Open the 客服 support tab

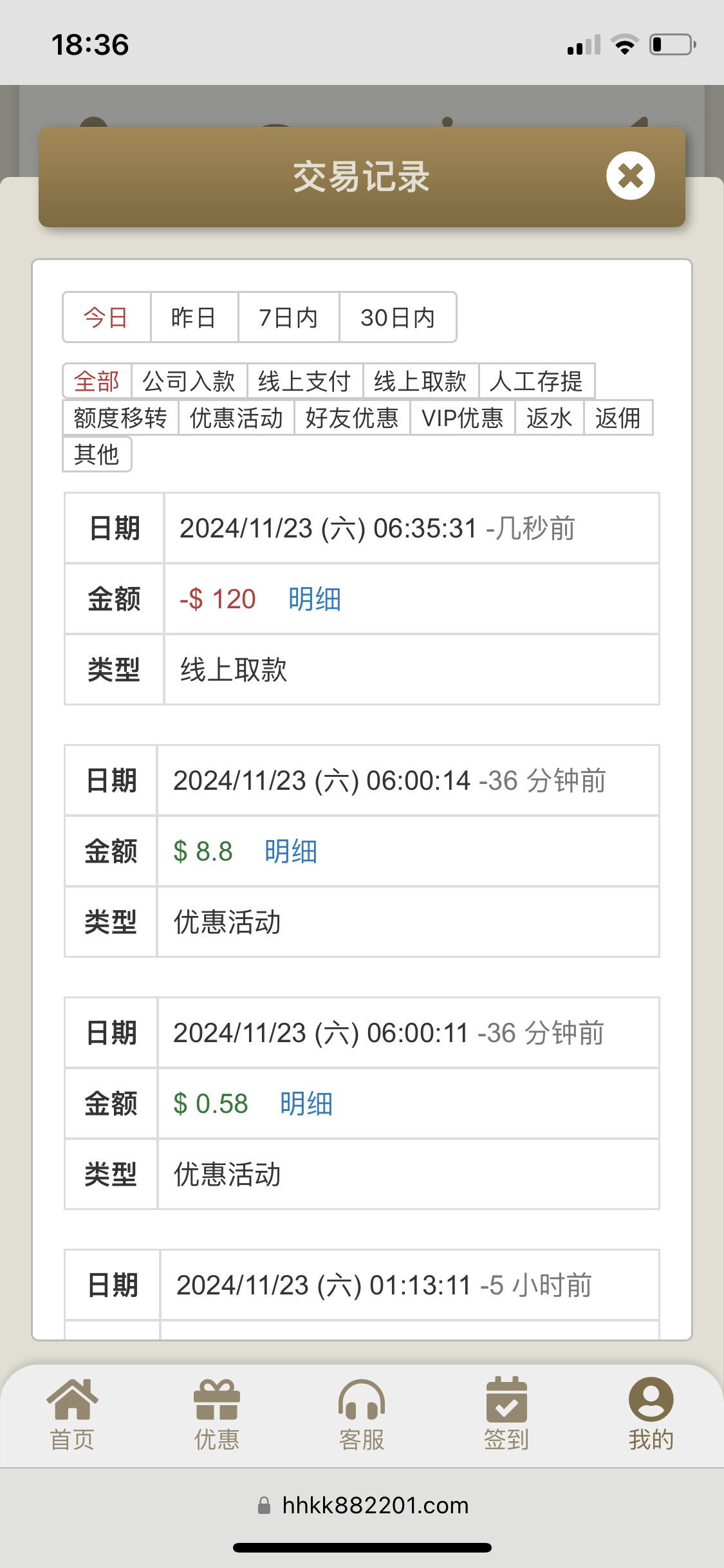tap(362, 1414)
